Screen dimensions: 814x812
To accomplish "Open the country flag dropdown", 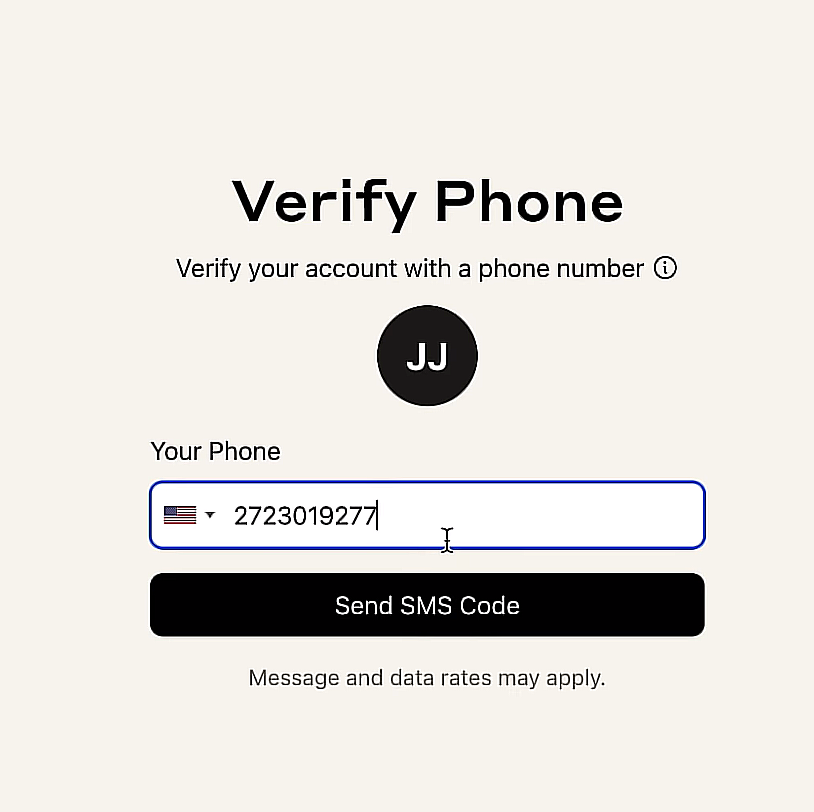I will pos(189,515).
